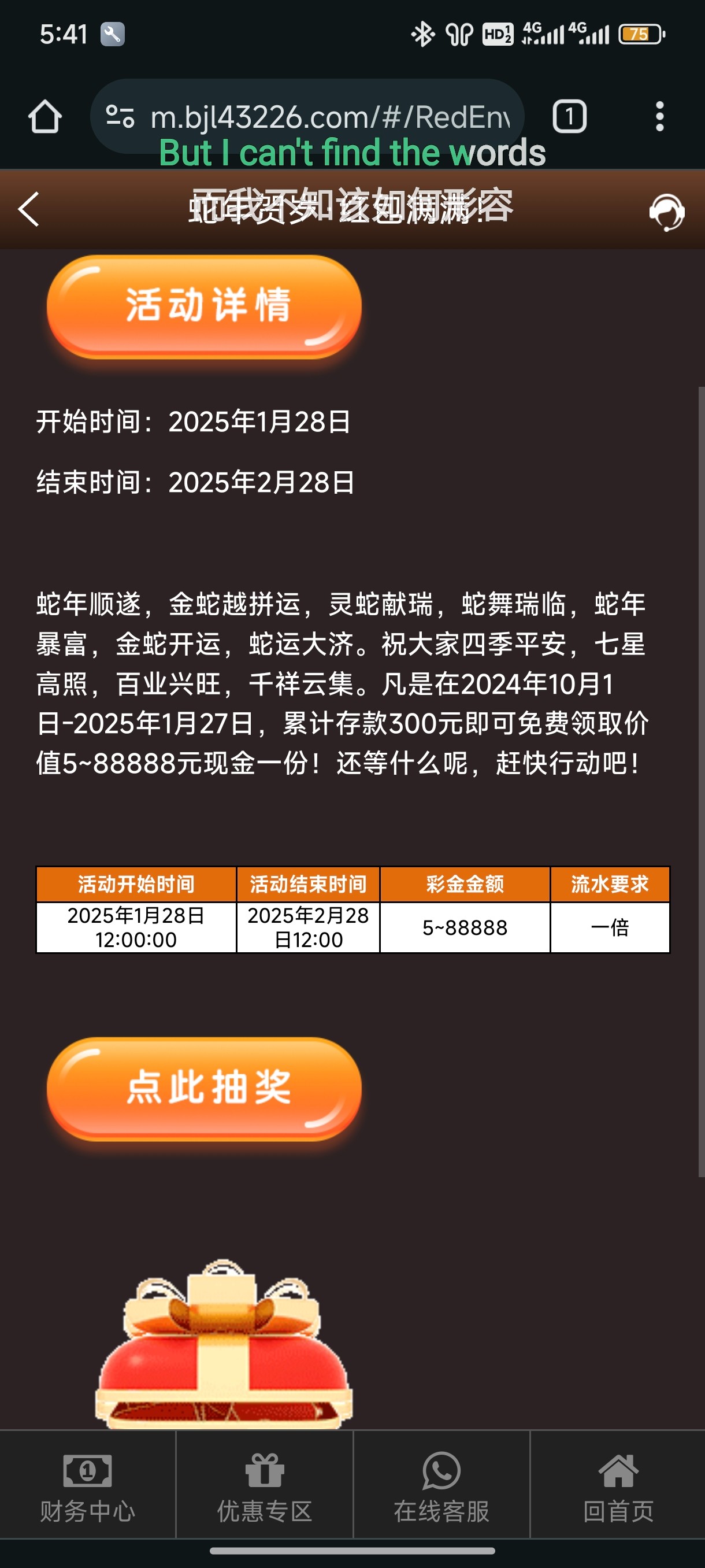Tap the 活动详情 button
Screen dimensions: 705x1568
click(205, 307)
